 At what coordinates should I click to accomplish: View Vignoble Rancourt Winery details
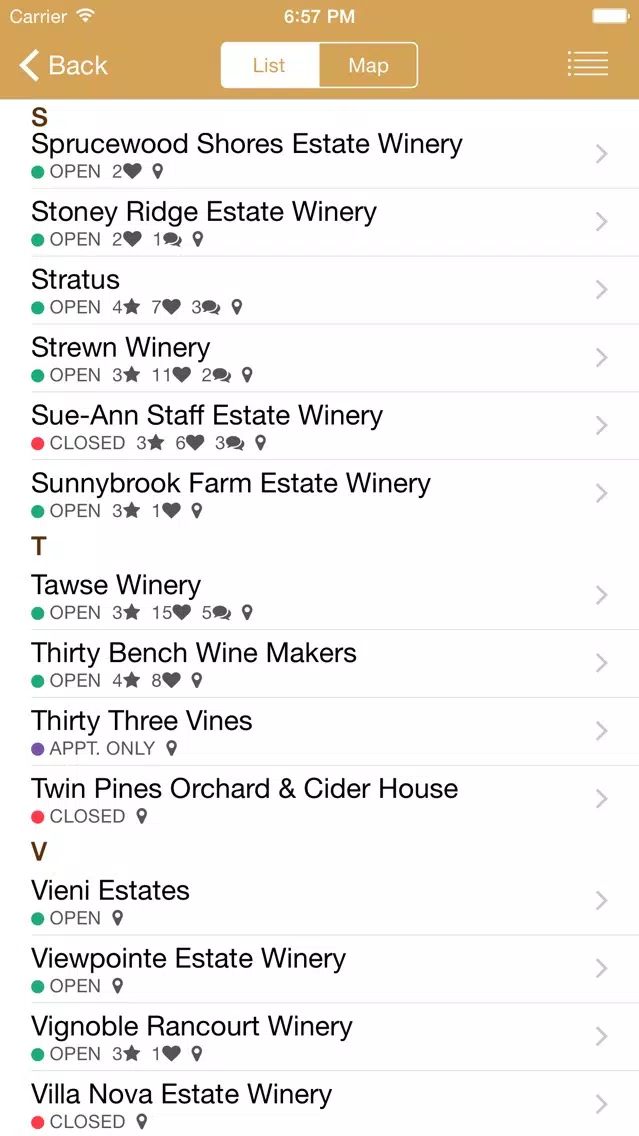pos(320,1037)
